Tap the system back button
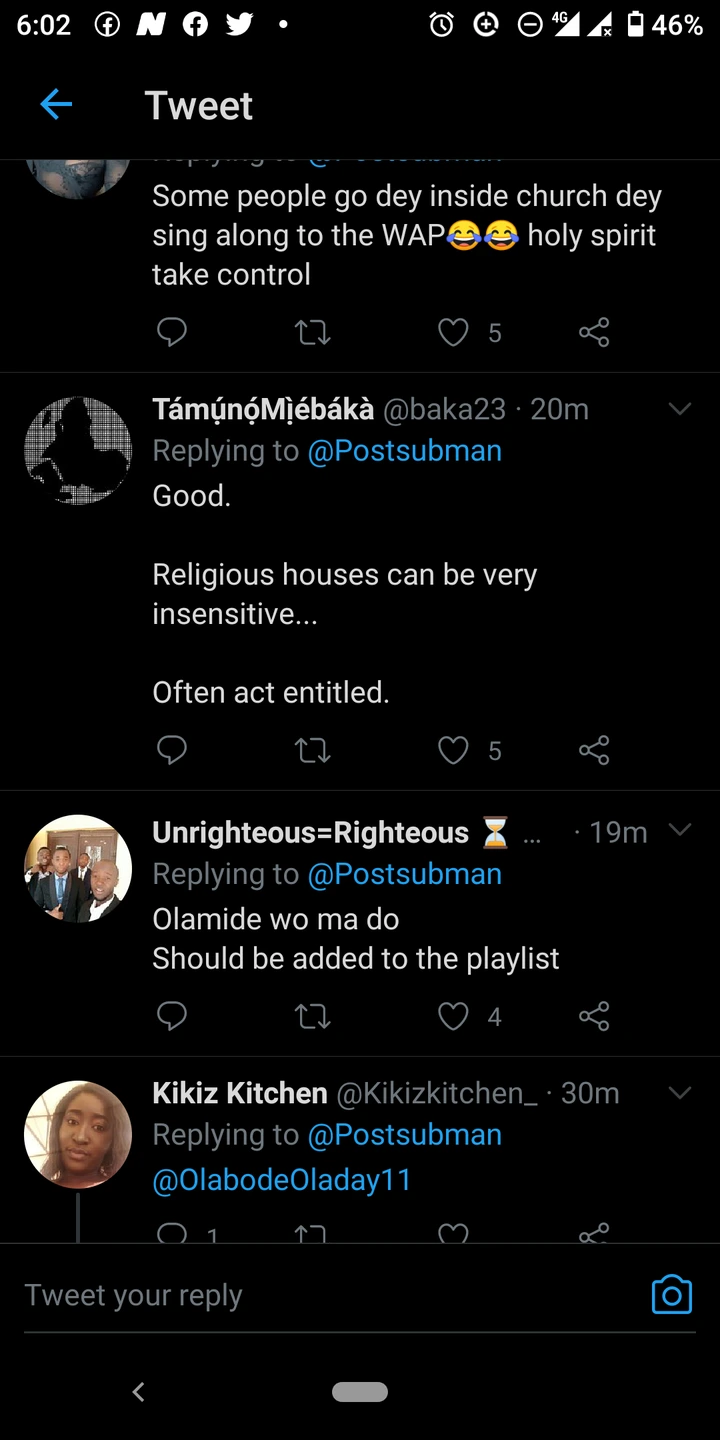 139,1391
